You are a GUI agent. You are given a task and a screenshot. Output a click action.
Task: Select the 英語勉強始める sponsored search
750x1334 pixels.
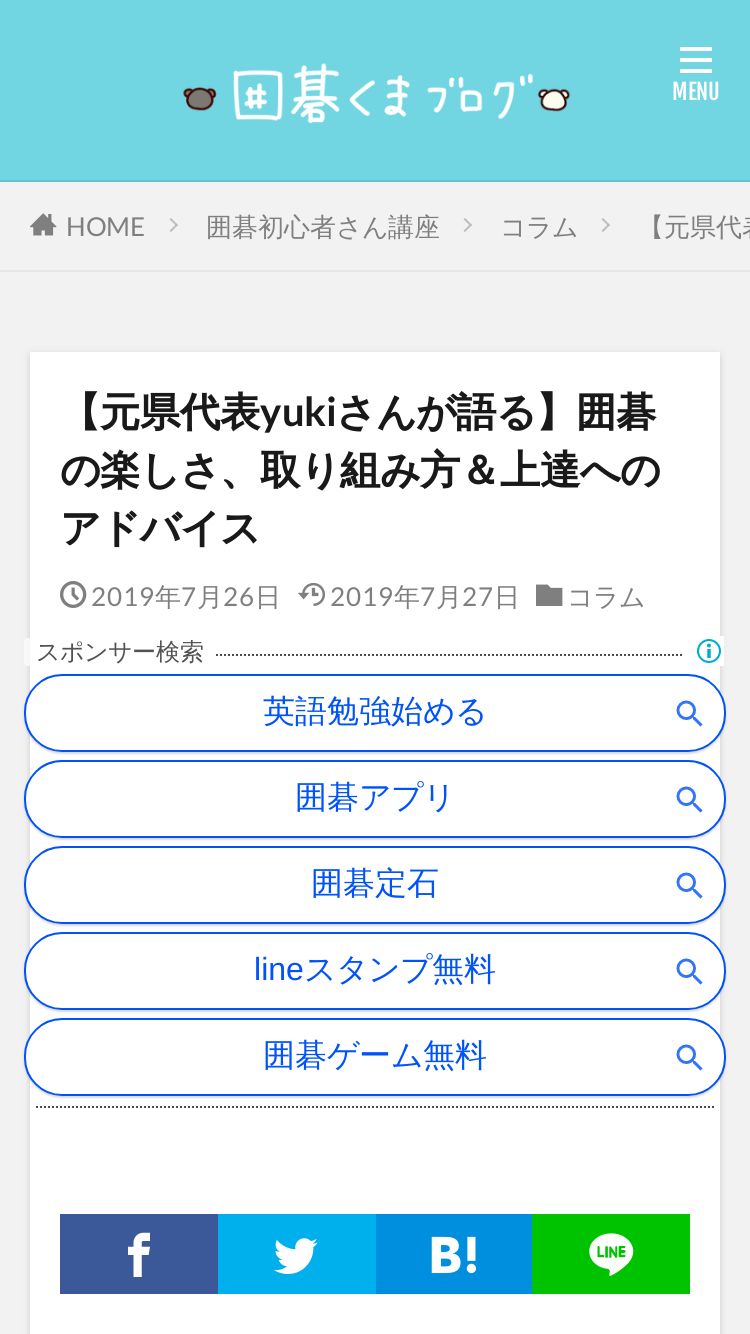375,713
